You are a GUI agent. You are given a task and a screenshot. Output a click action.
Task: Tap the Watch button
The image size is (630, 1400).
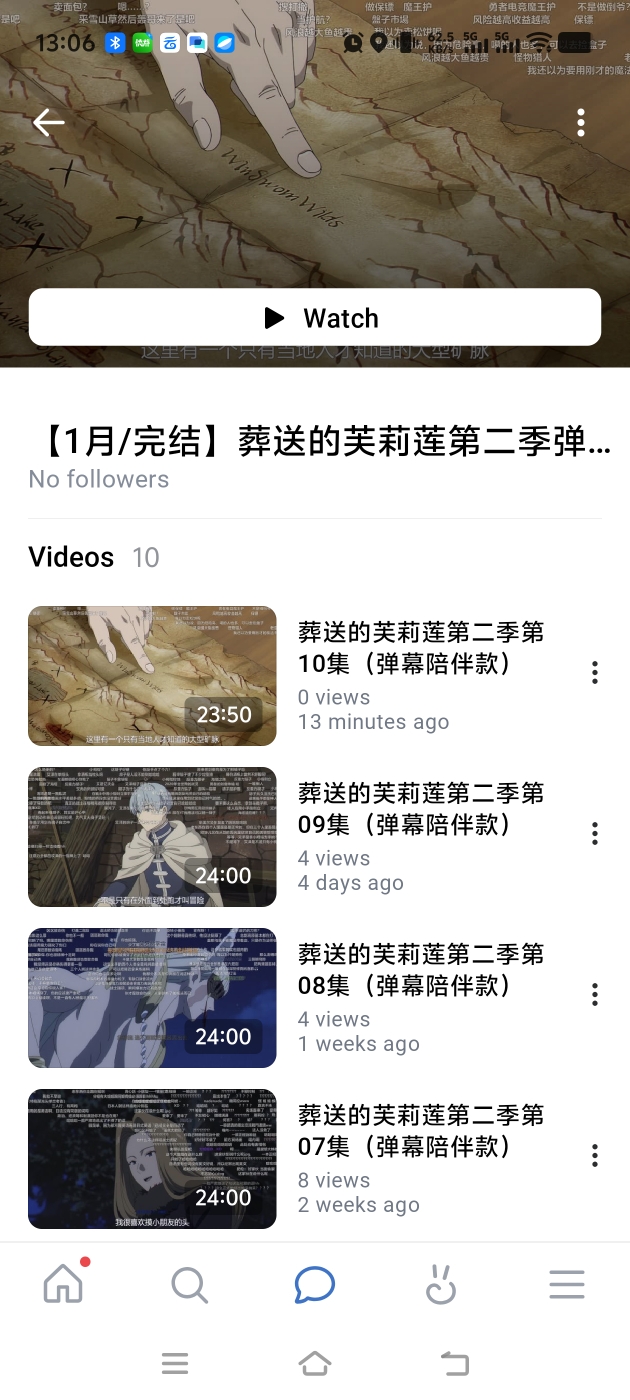[315, 318]
